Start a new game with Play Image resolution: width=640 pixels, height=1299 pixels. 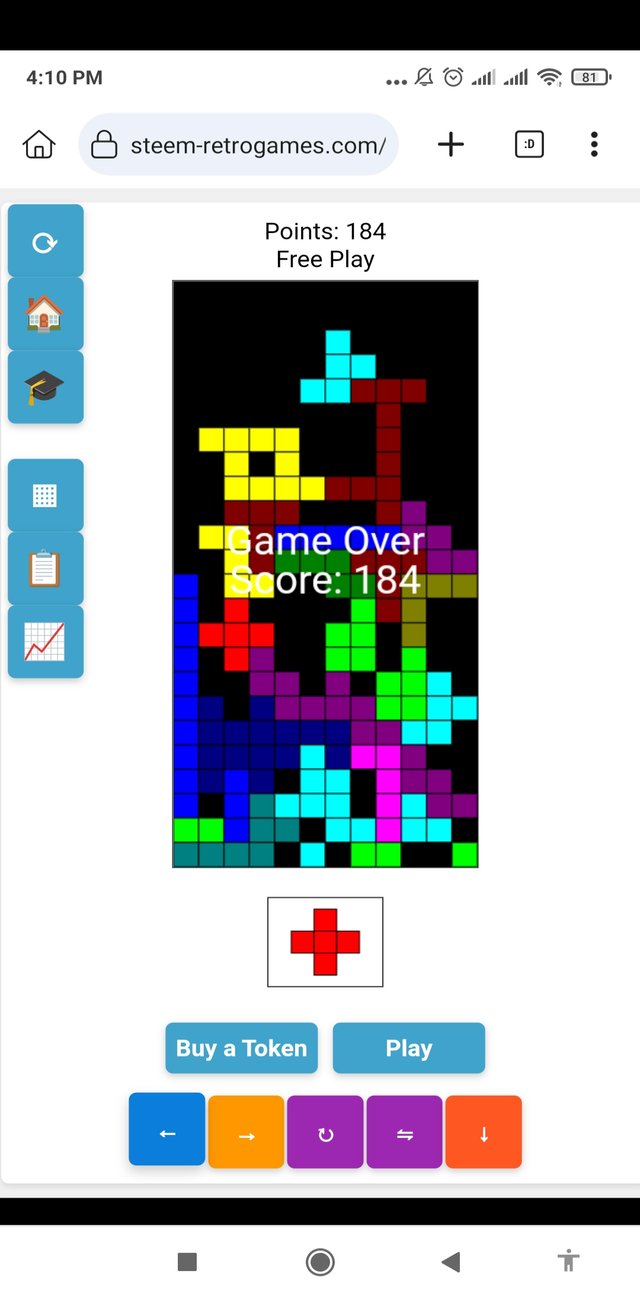408,1048
